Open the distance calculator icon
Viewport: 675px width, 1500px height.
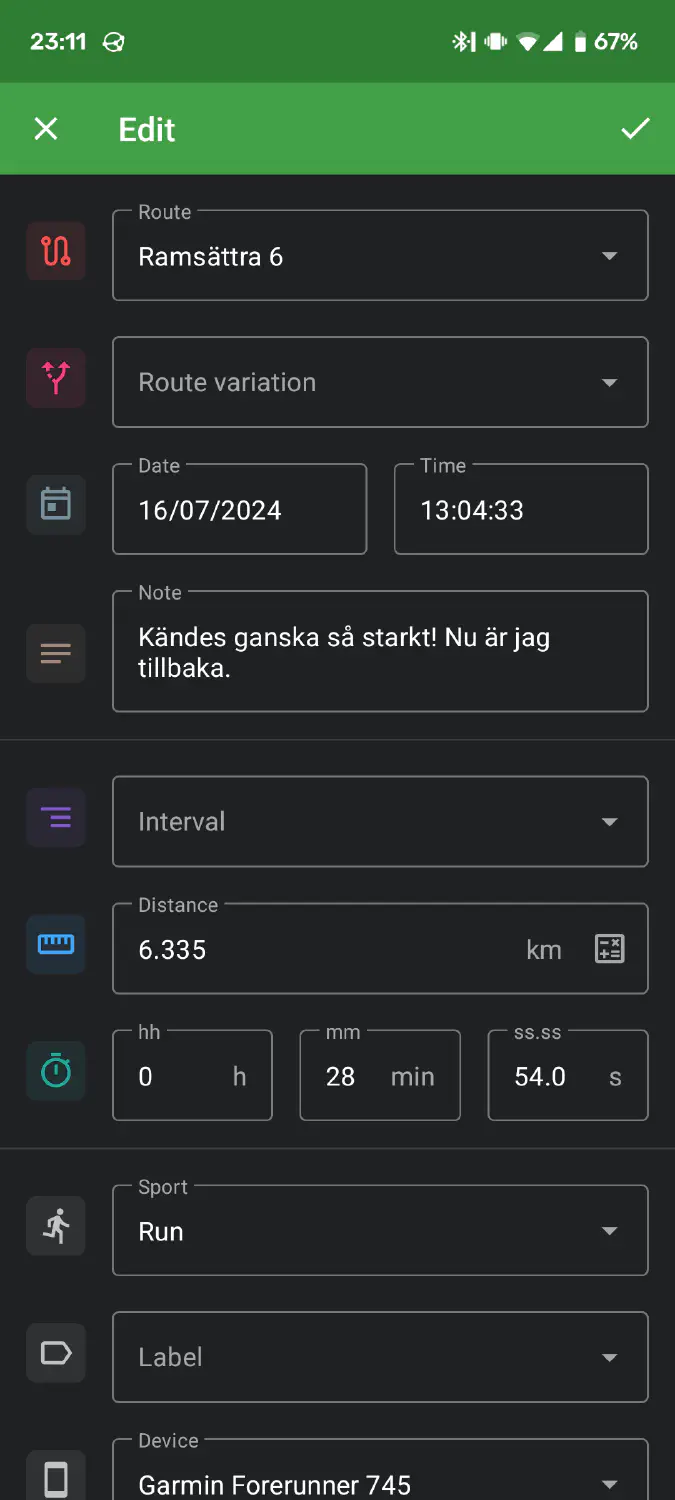[609, 949]
